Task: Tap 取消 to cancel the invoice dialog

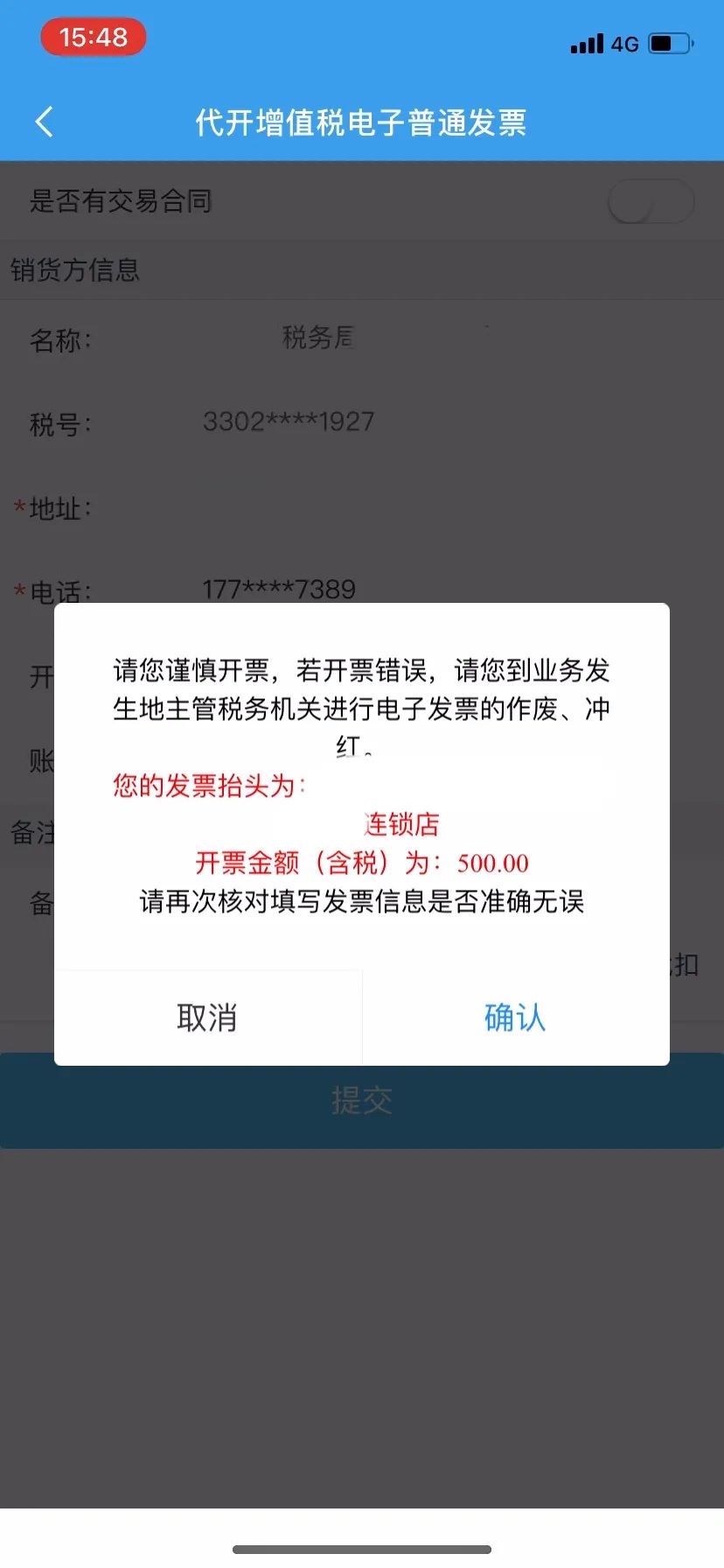Action: (207, 1018)
